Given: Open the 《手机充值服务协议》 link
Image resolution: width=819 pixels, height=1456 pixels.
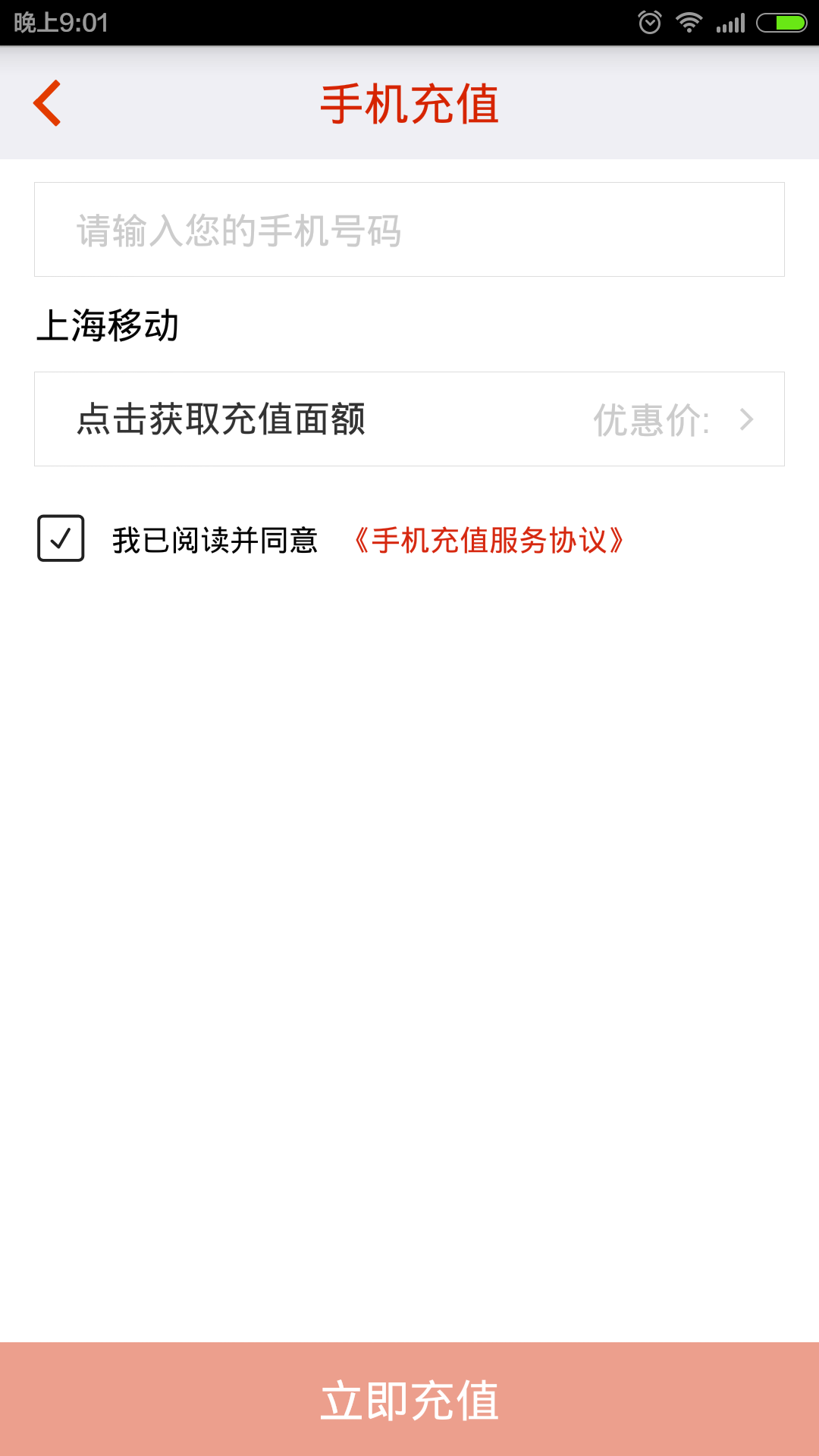Looking at the screenshot, I should pos(488,541).
